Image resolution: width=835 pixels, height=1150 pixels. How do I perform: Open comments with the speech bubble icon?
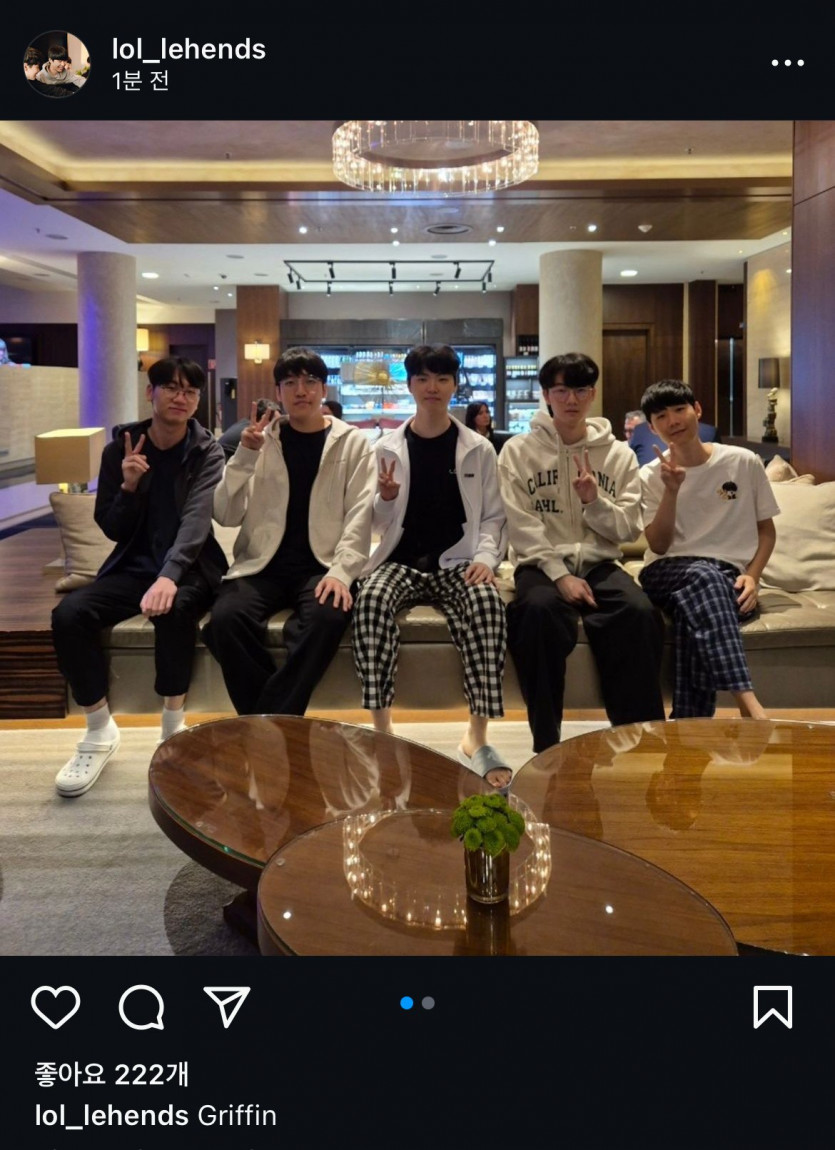click(141, 1007)
